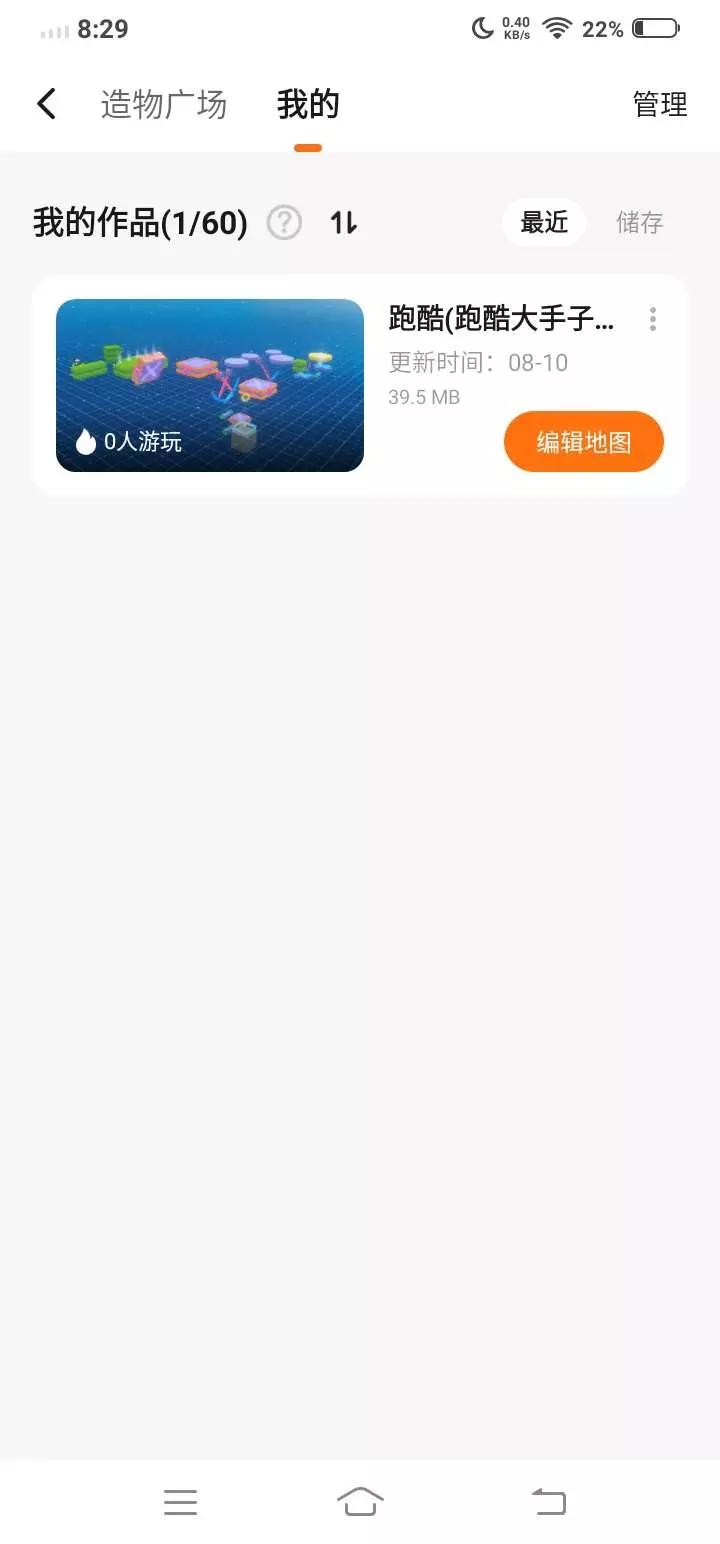The image size is (720, 1544).
Task: Tap the 编辑地图 button
Action: [x=584, y=441]
